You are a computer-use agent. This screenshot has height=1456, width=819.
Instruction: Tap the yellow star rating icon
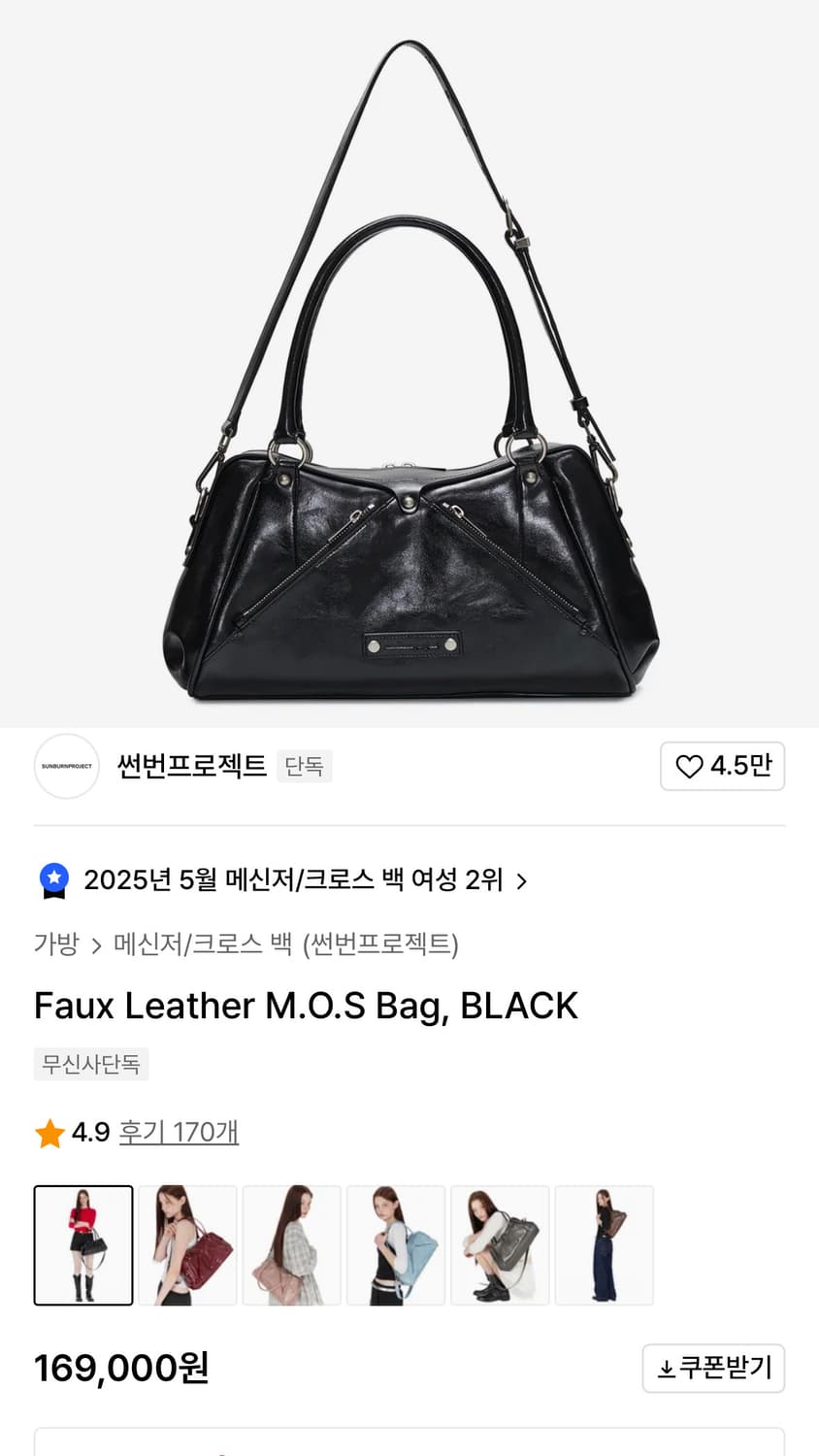(49, 1132)
